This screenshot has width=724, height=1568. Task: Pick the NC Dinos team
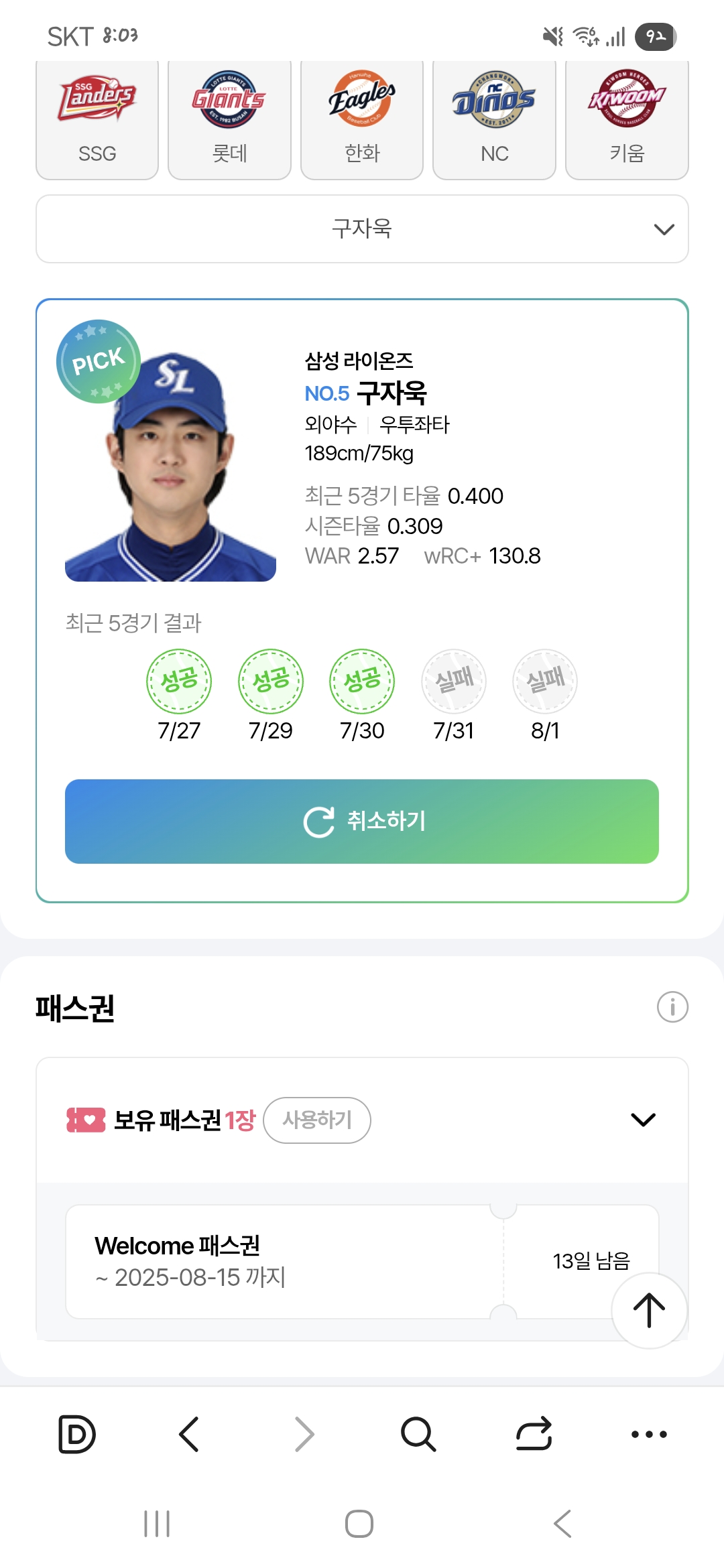click(x=494, y=121)
